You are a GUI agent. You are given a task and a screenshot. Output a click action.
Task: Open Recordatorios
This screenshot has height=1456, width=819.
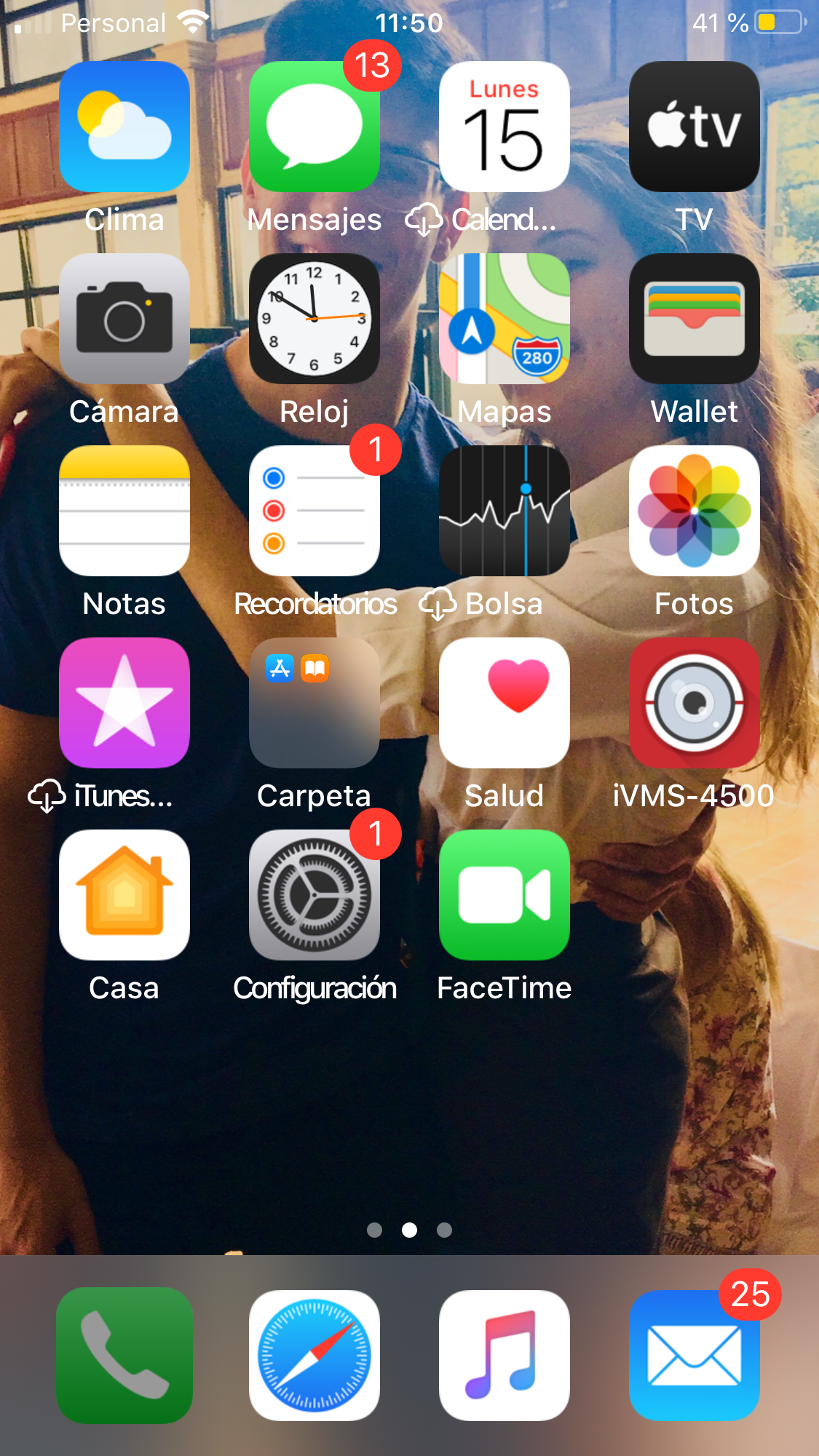tap(314, 511)
